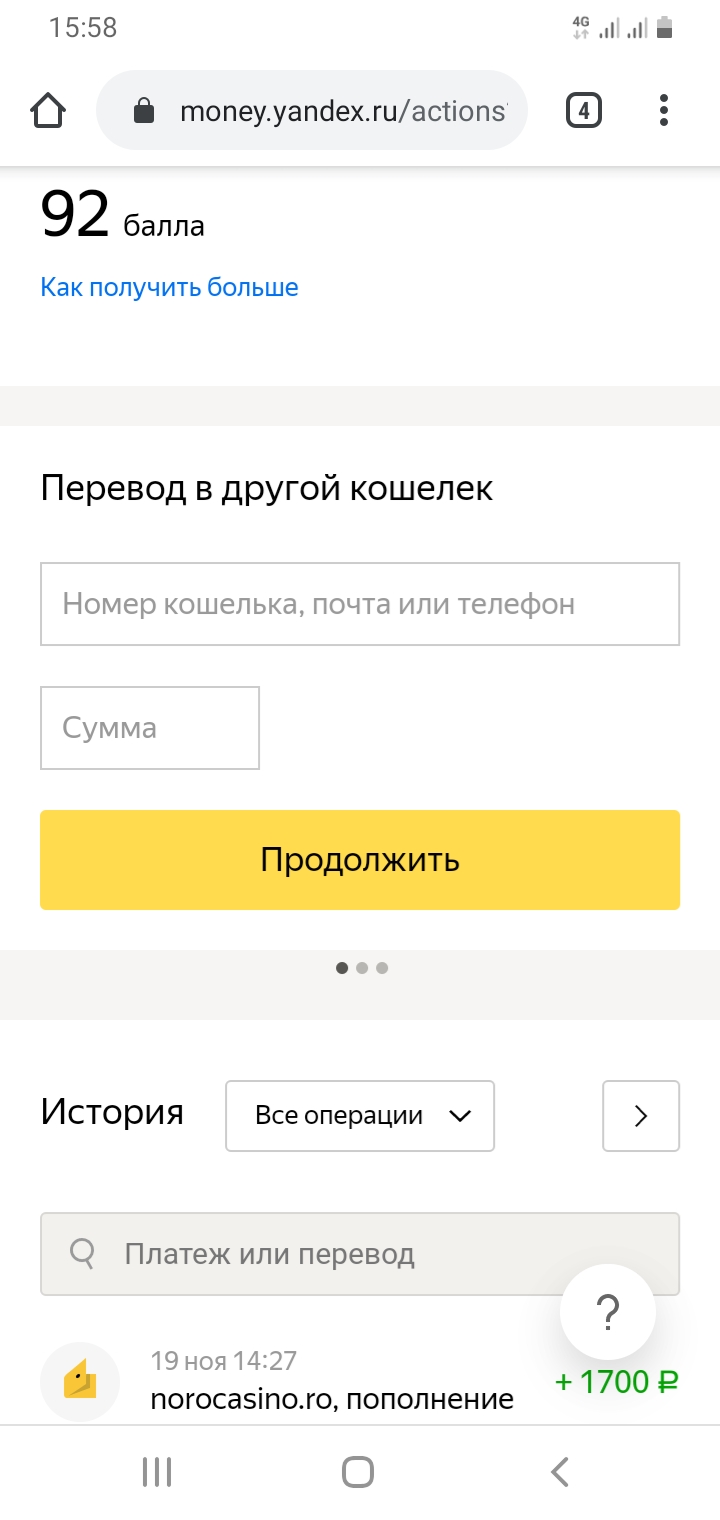
Task: Tap the yellow 'Продолжить' button
Action: 360,860
